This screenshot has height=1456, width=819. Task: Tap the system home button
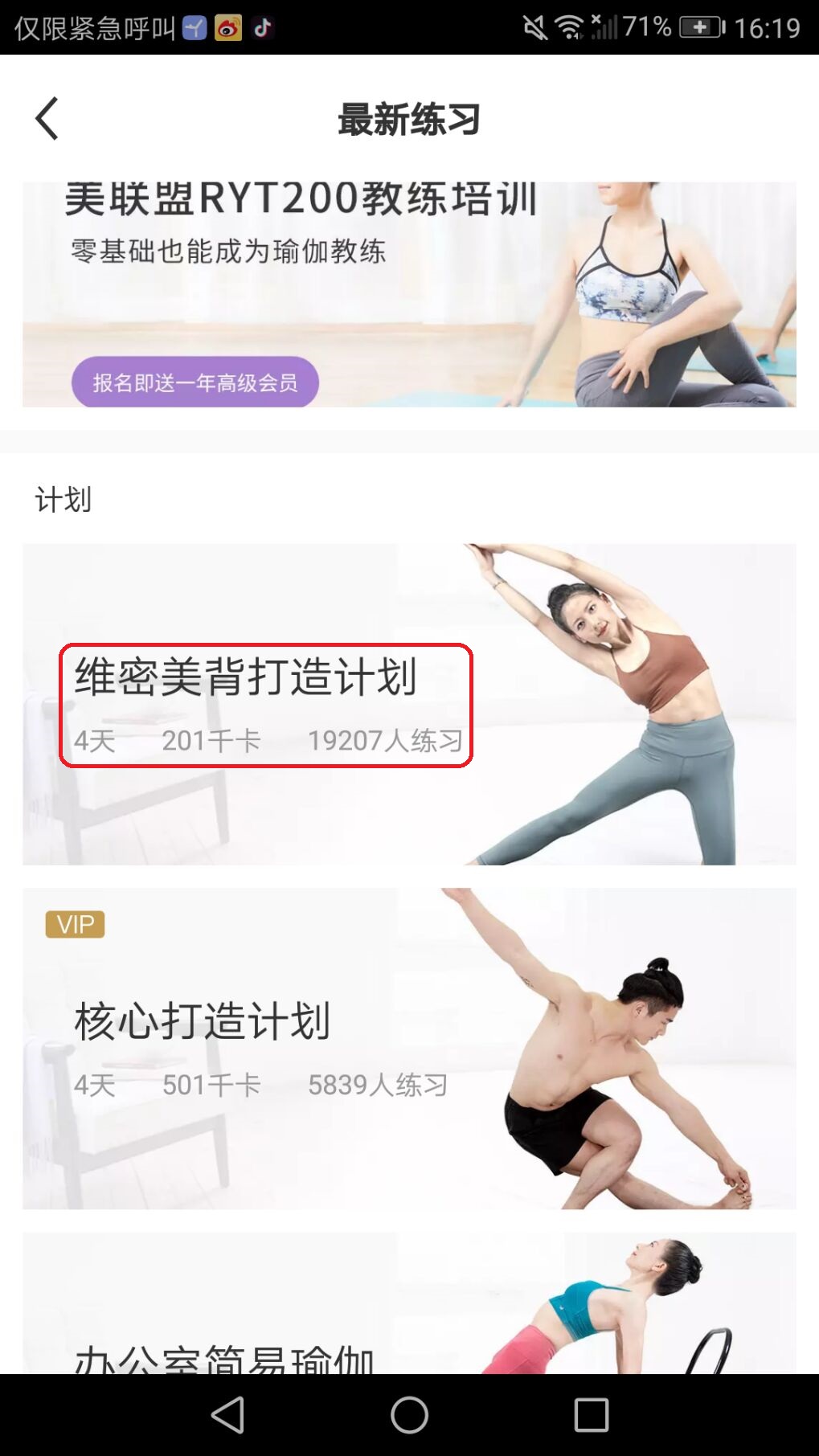[409, 1414]
